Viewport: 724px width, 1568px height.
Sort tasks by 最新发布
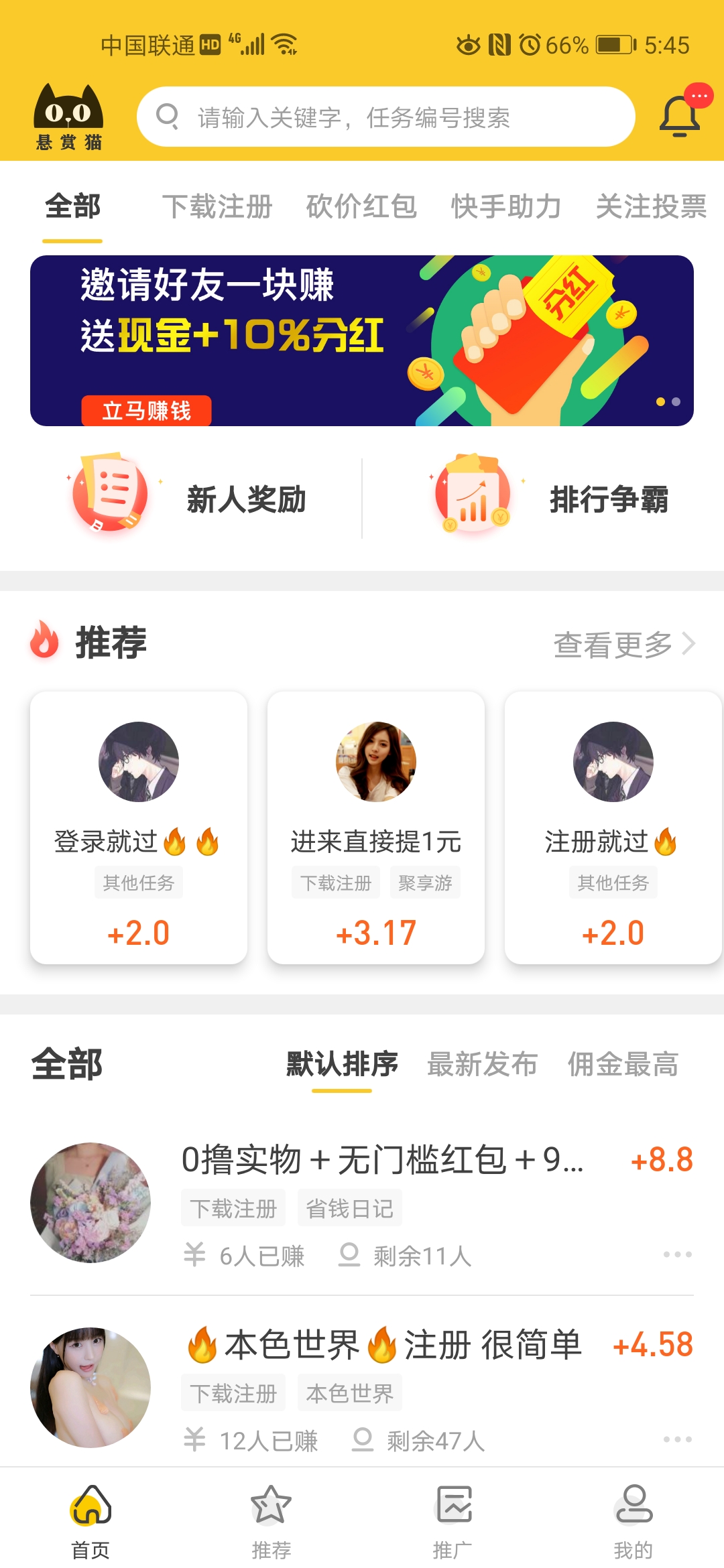483,1064
